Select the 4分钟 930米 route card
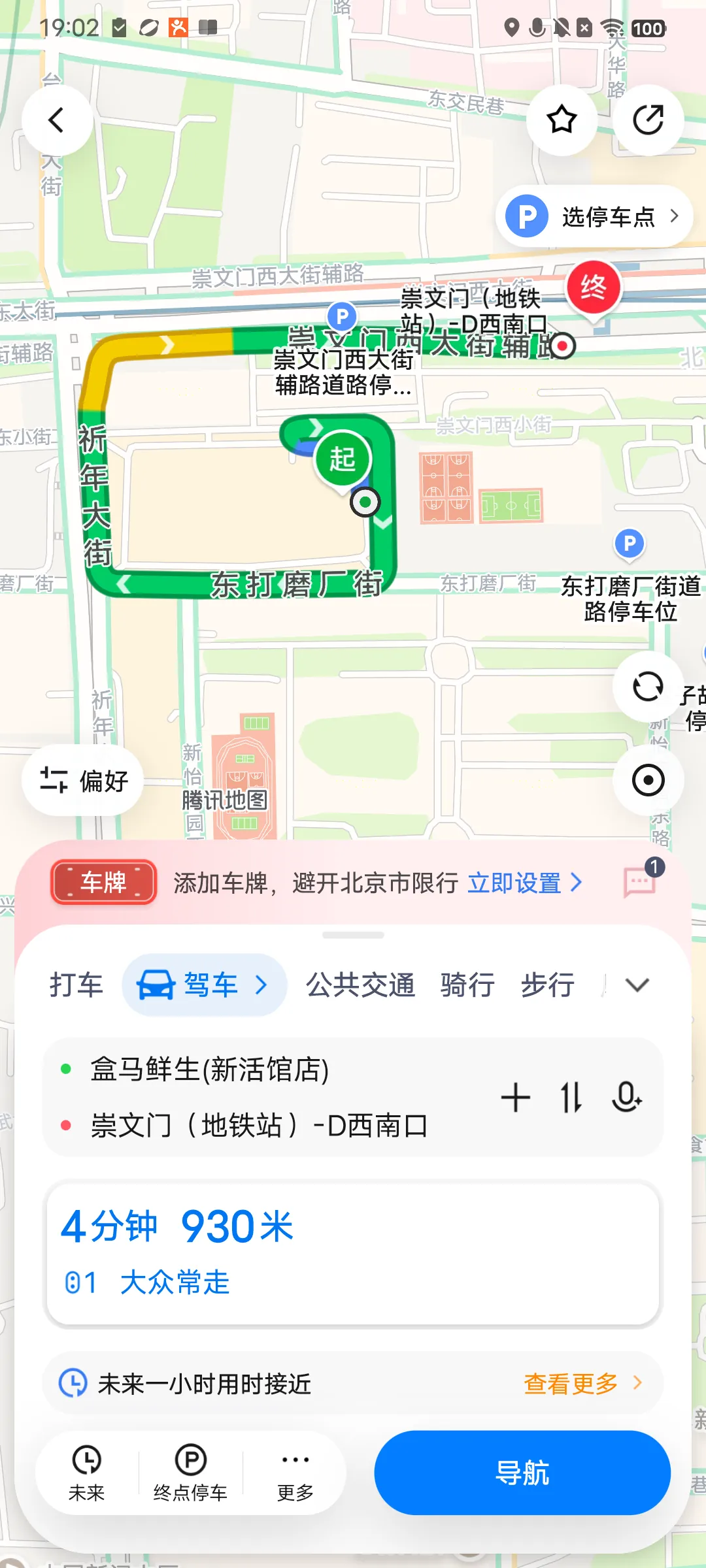The image size is (706, 1568). (x=353, y=1254)
